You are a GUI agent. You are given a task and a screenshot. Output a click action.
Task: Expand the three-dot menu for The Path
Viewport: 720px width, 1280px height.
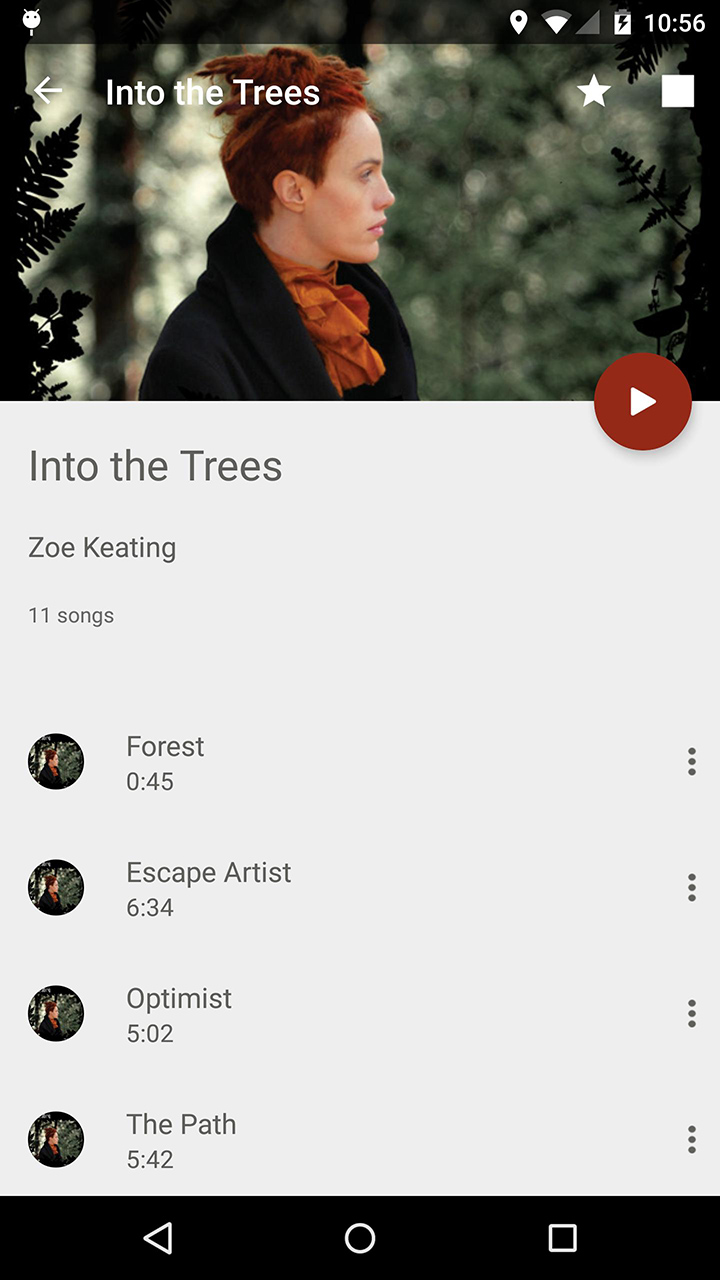(x=691, y=1140)
